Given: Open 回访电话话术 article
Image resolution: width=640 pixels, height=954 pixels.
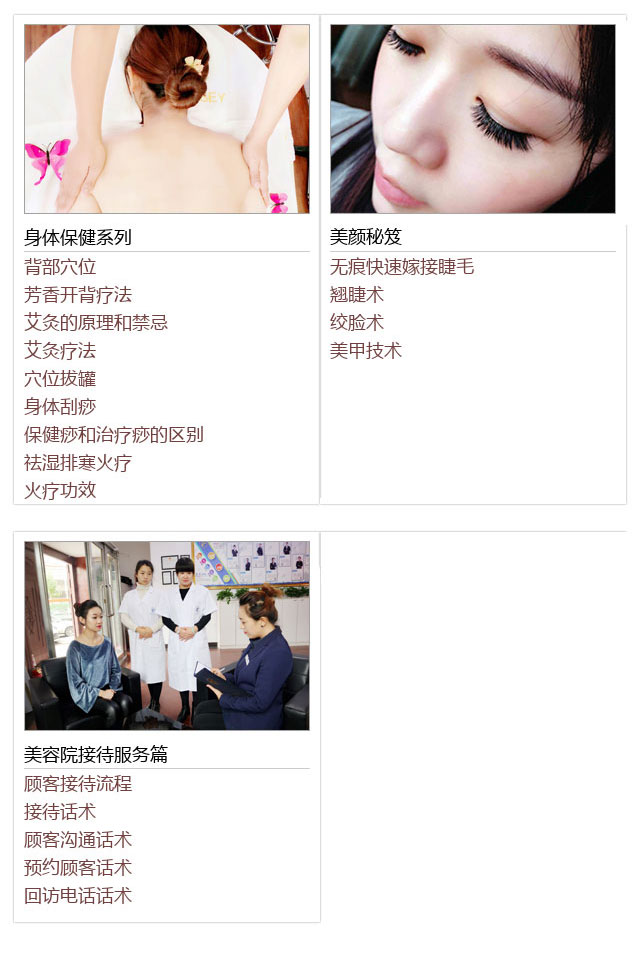Looking at the screenshot, I should (x=78, y=896).
